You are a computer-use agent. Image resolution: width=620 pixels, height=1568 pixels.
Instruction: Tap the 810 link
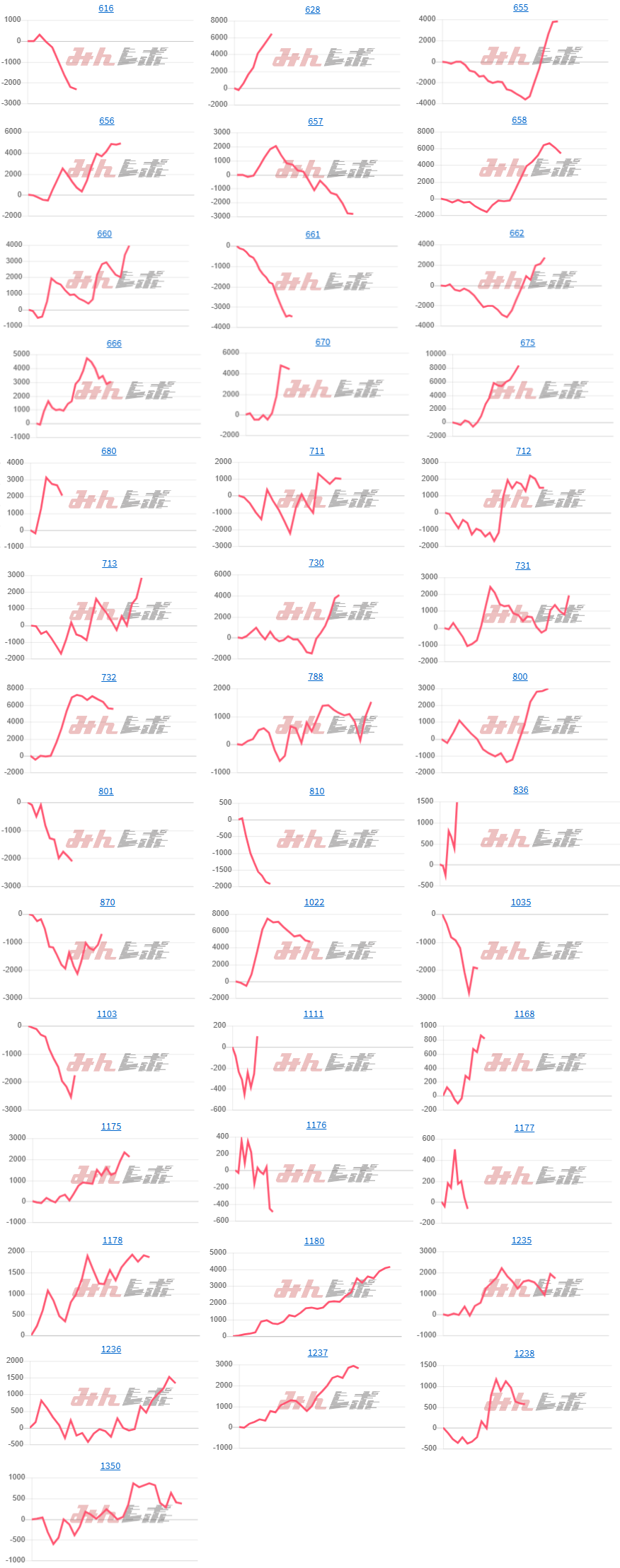coord(317,791)
